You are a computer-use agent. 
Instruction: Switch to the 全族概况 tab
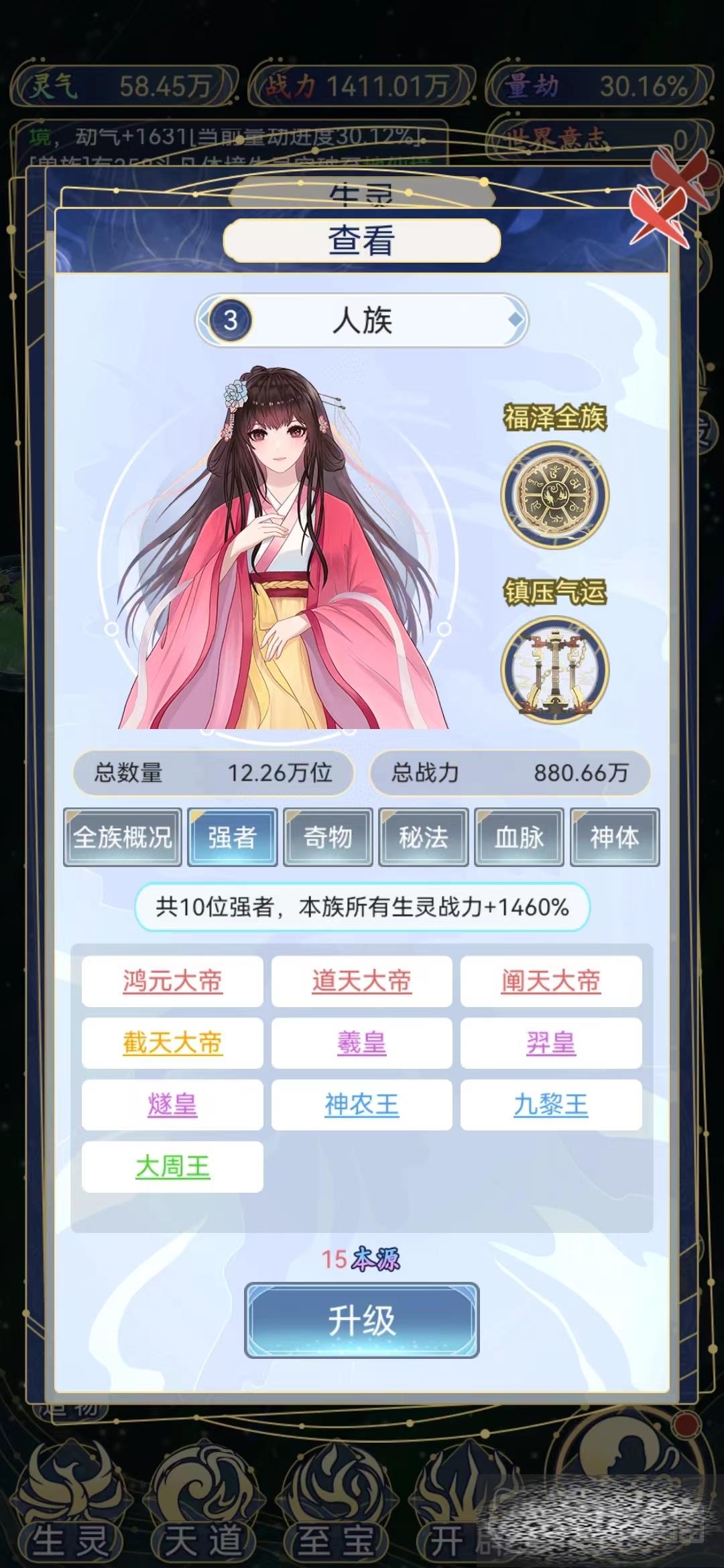(x=123, y=837)
